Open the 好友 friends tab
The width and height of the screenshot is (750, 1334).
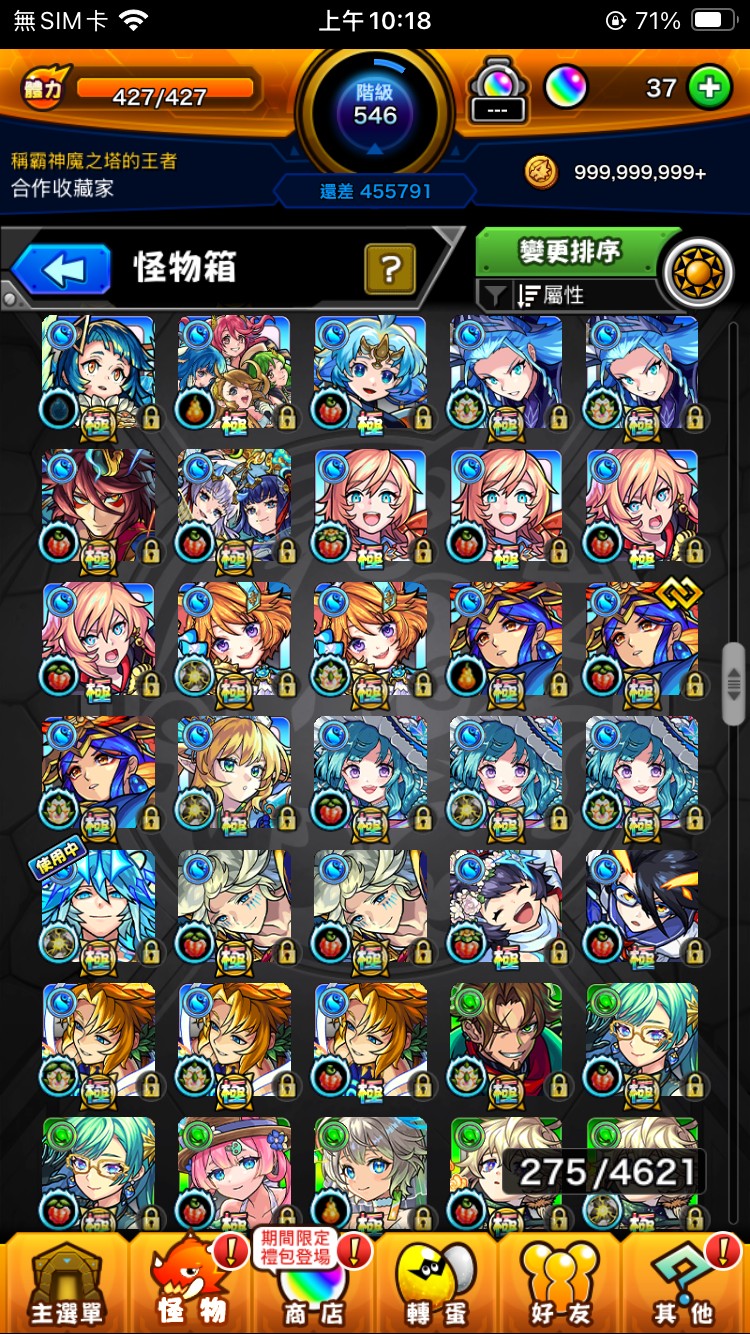click(558, 1283)
